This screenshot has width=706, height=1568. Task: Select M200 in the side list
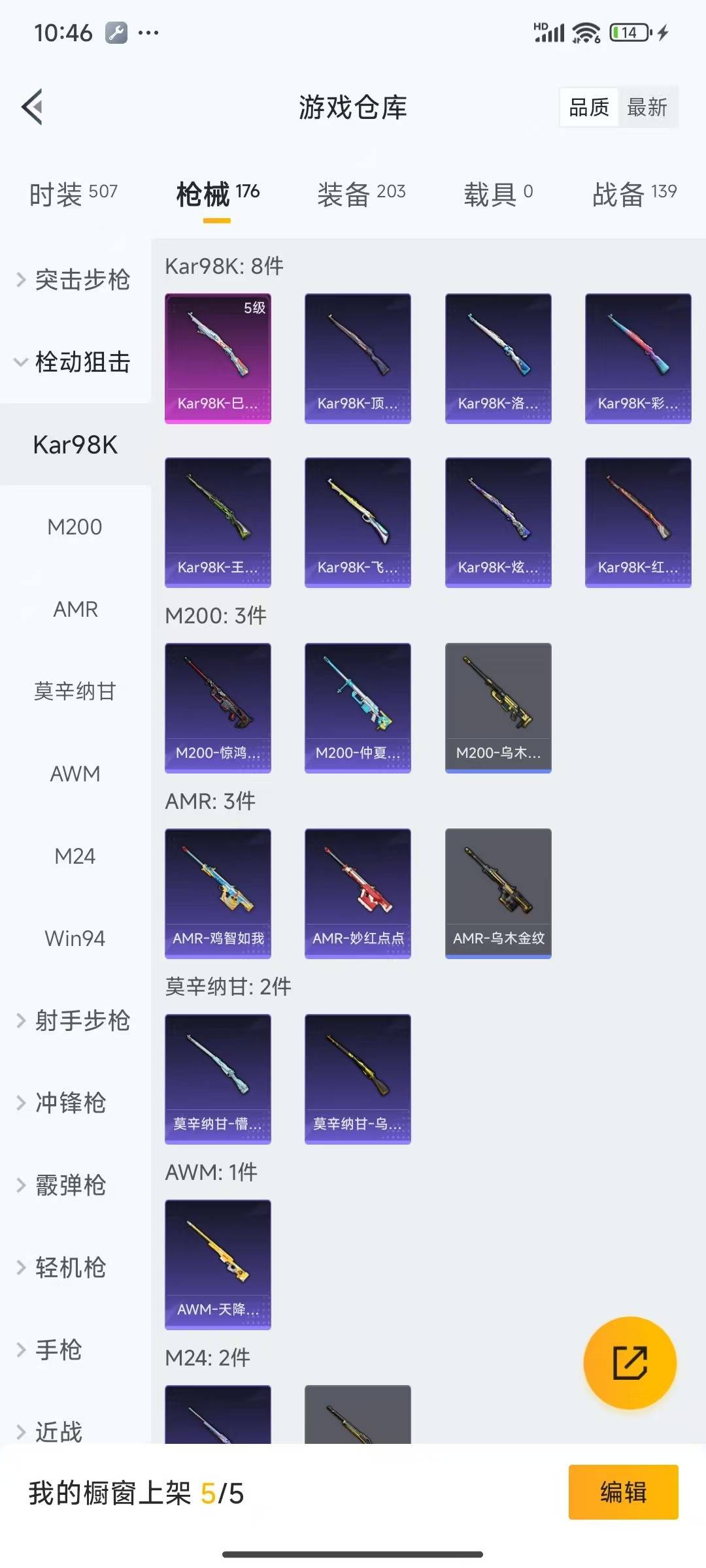point(75,527)
